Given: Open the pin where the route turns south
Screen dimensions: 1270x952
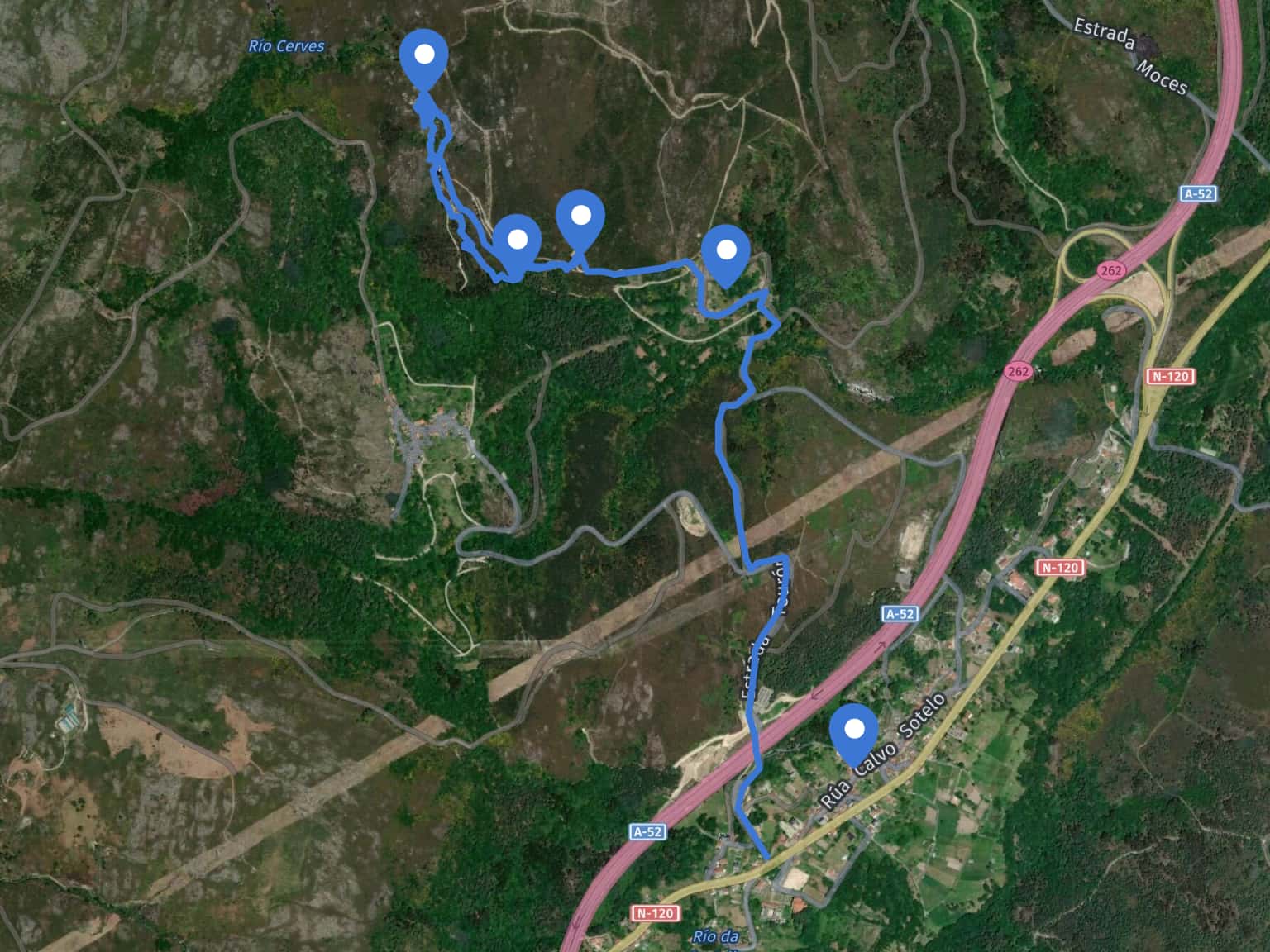Looking at the screenshot, I should (x=725, y=251).
